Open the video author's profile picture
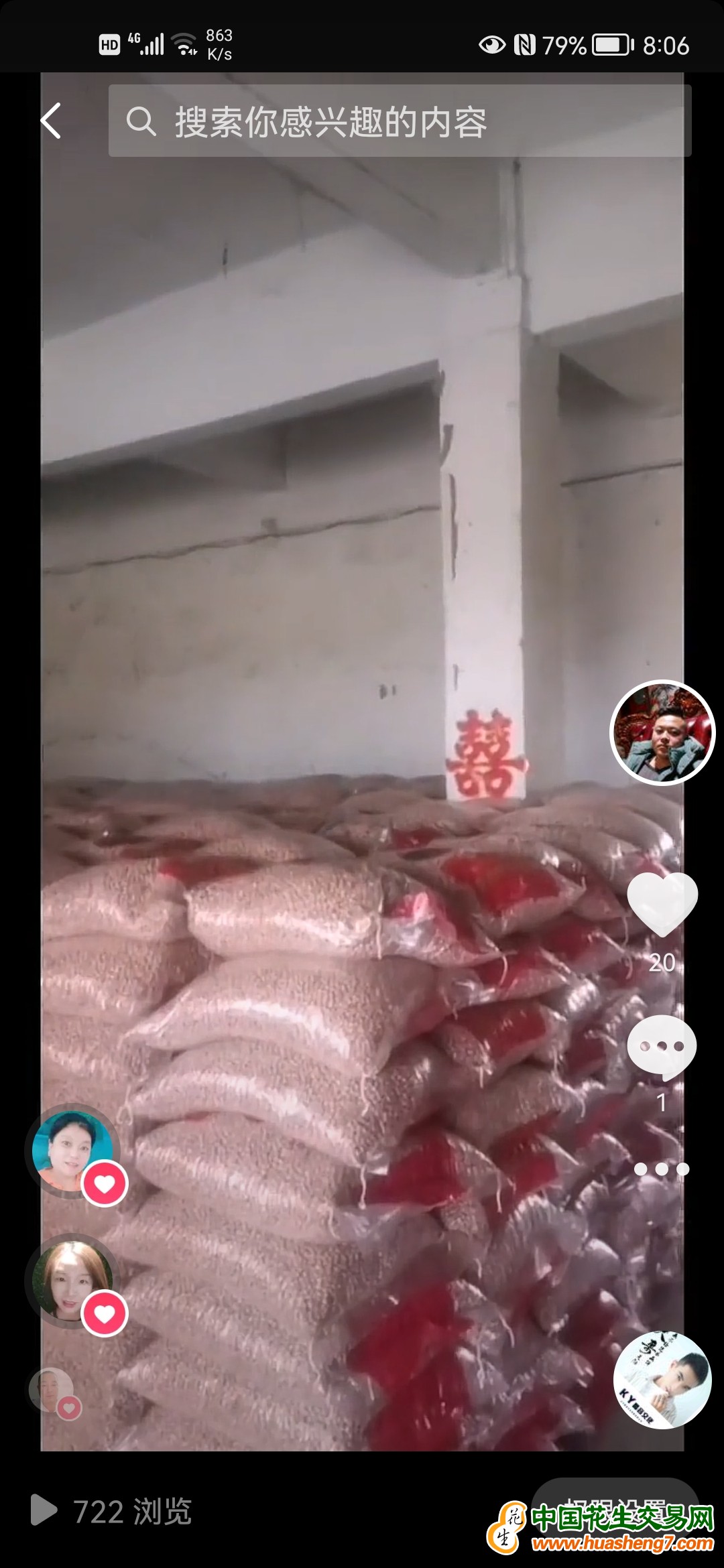724x1568 pixels. coord(662,732)
